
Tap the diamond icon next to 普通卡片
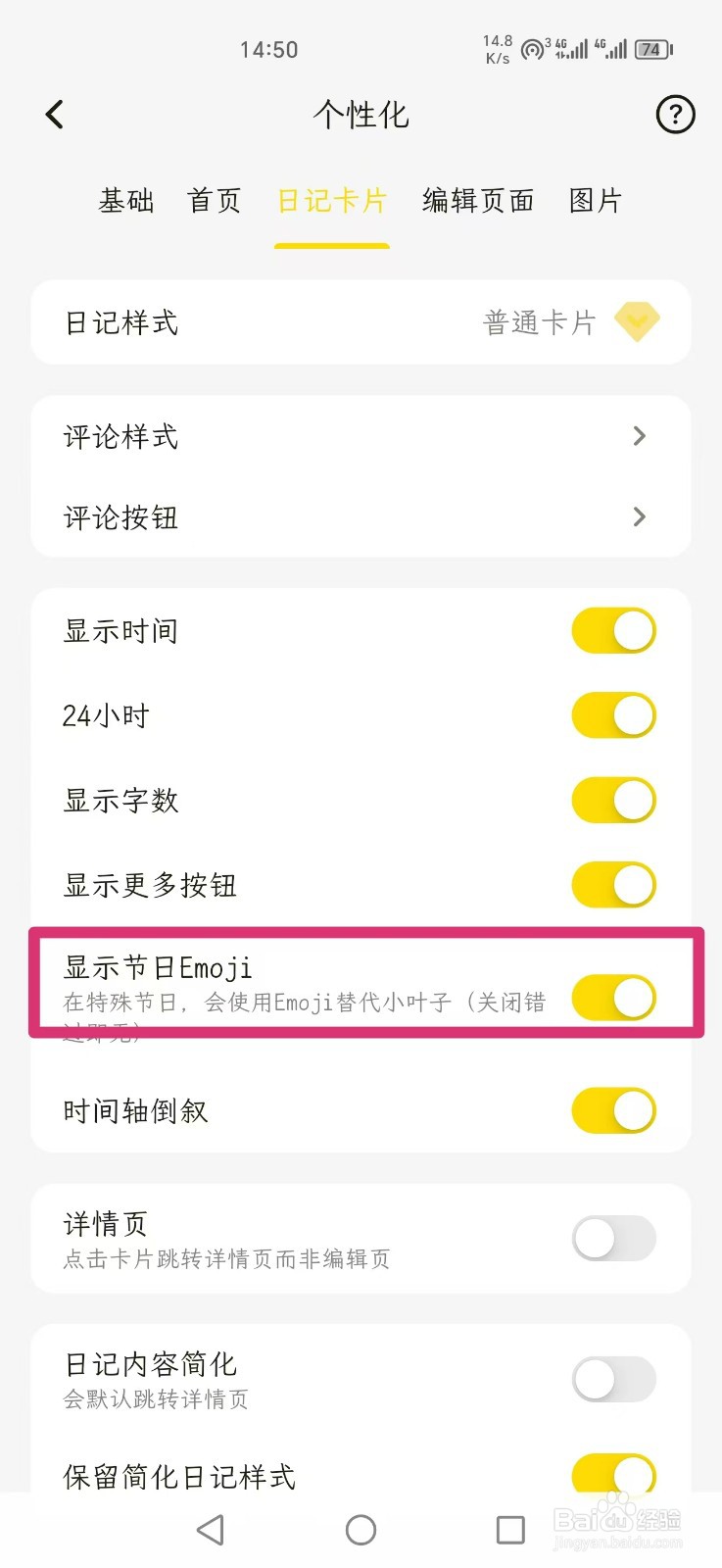638,321
